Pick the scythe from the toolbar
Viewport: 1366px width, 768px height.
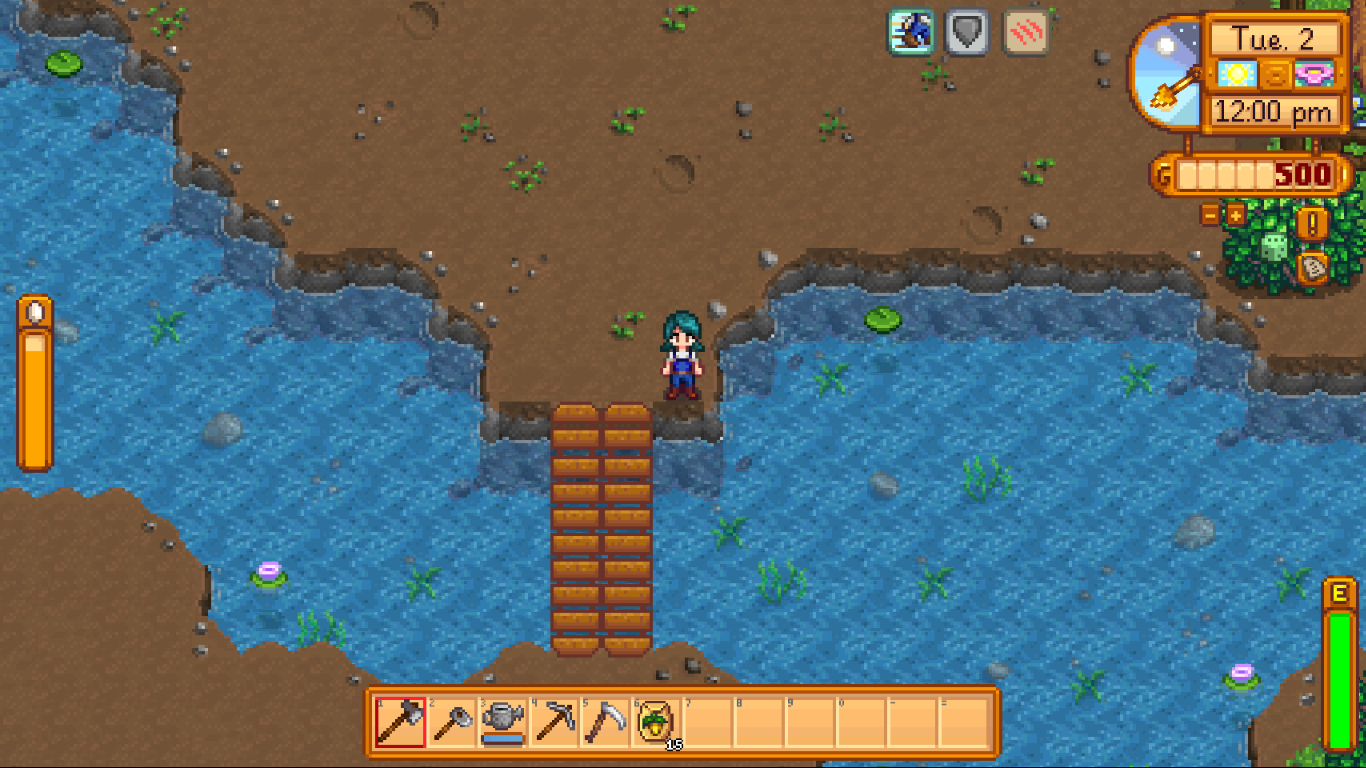point(605,722)
